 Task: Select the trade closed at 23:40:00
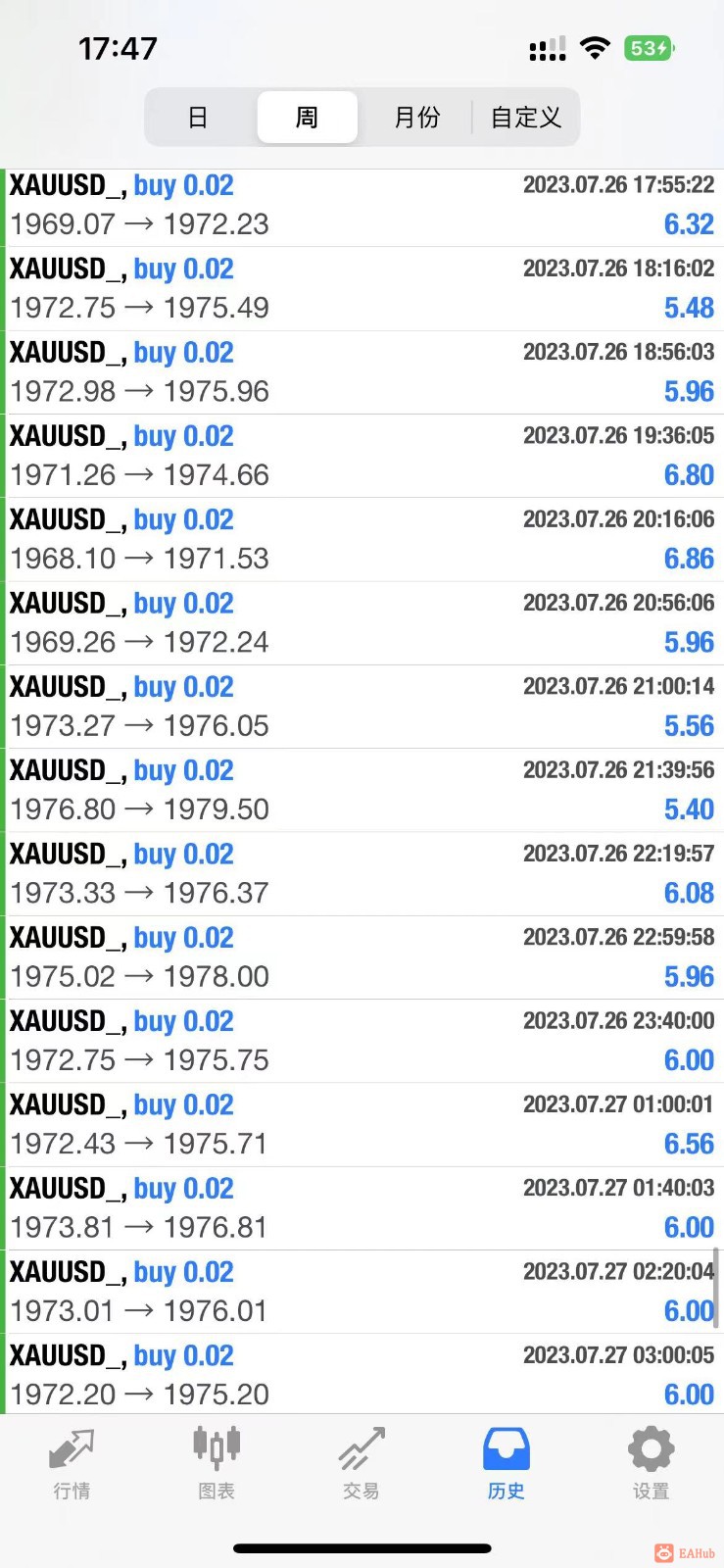click(x=362, y=1041)
